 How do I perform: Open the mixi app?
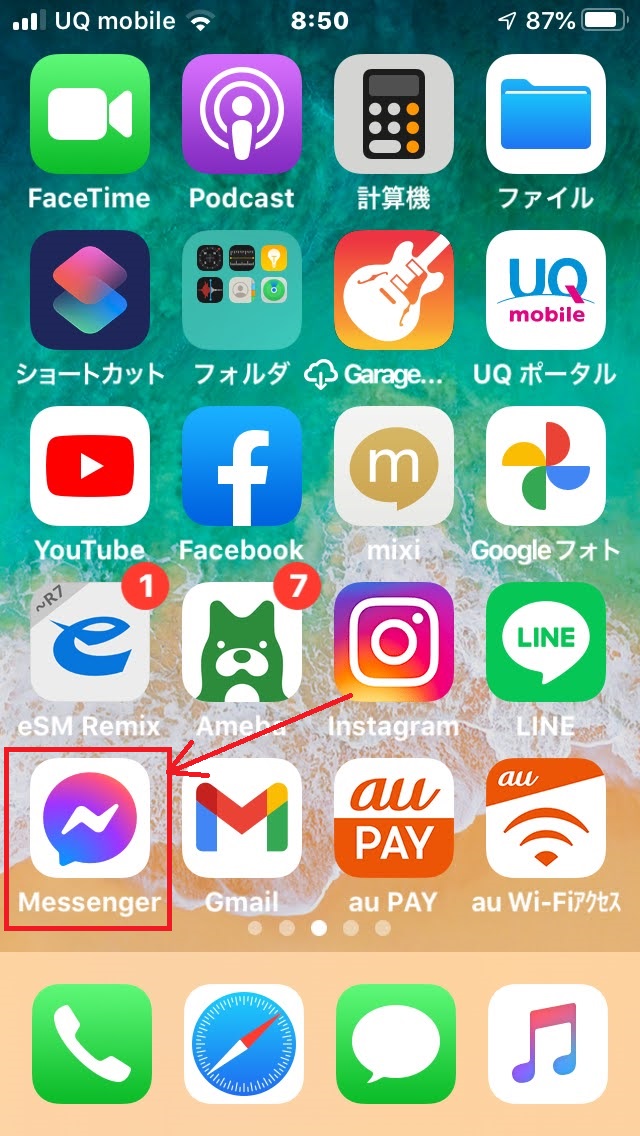(394, 466)
